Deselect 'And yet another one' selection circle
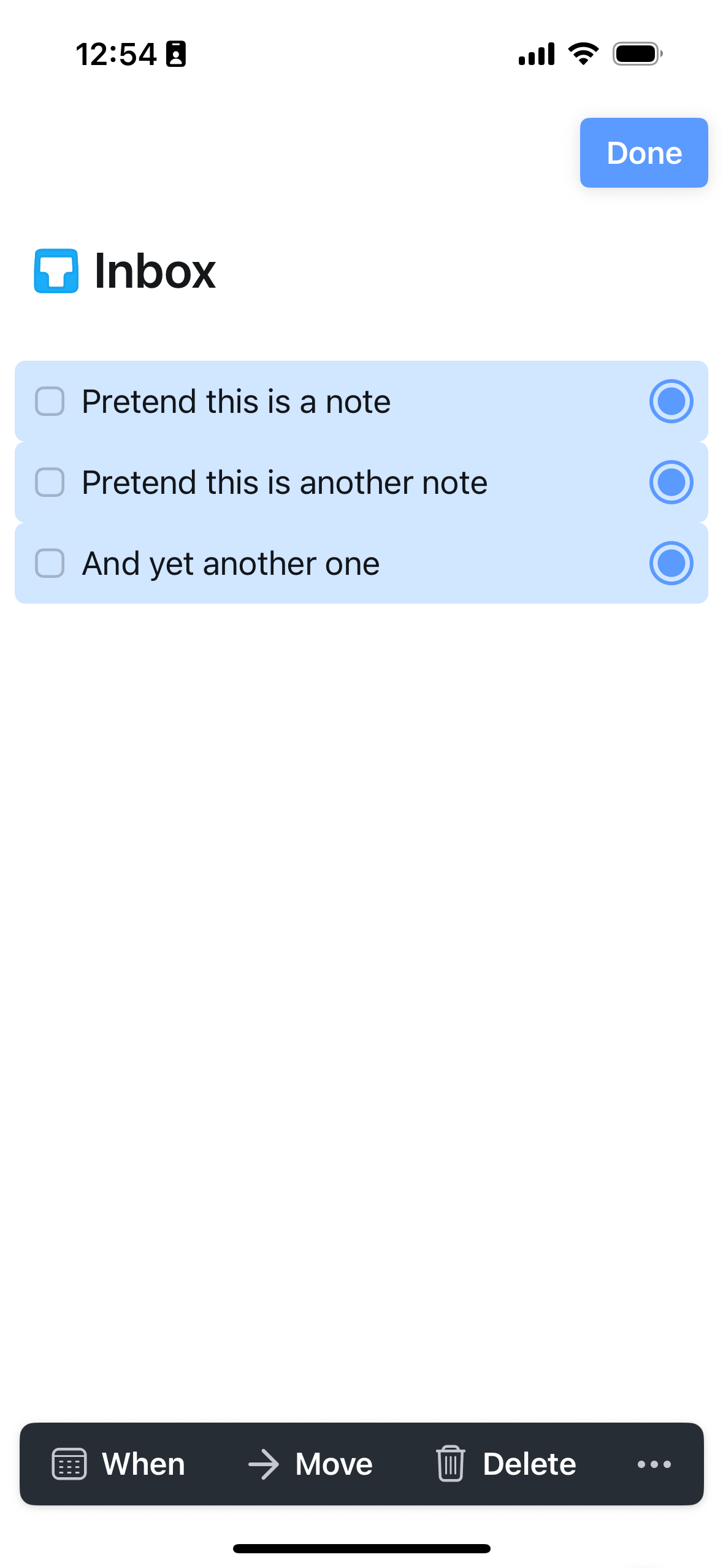The image size is (723, 1568). pos(671,564)
